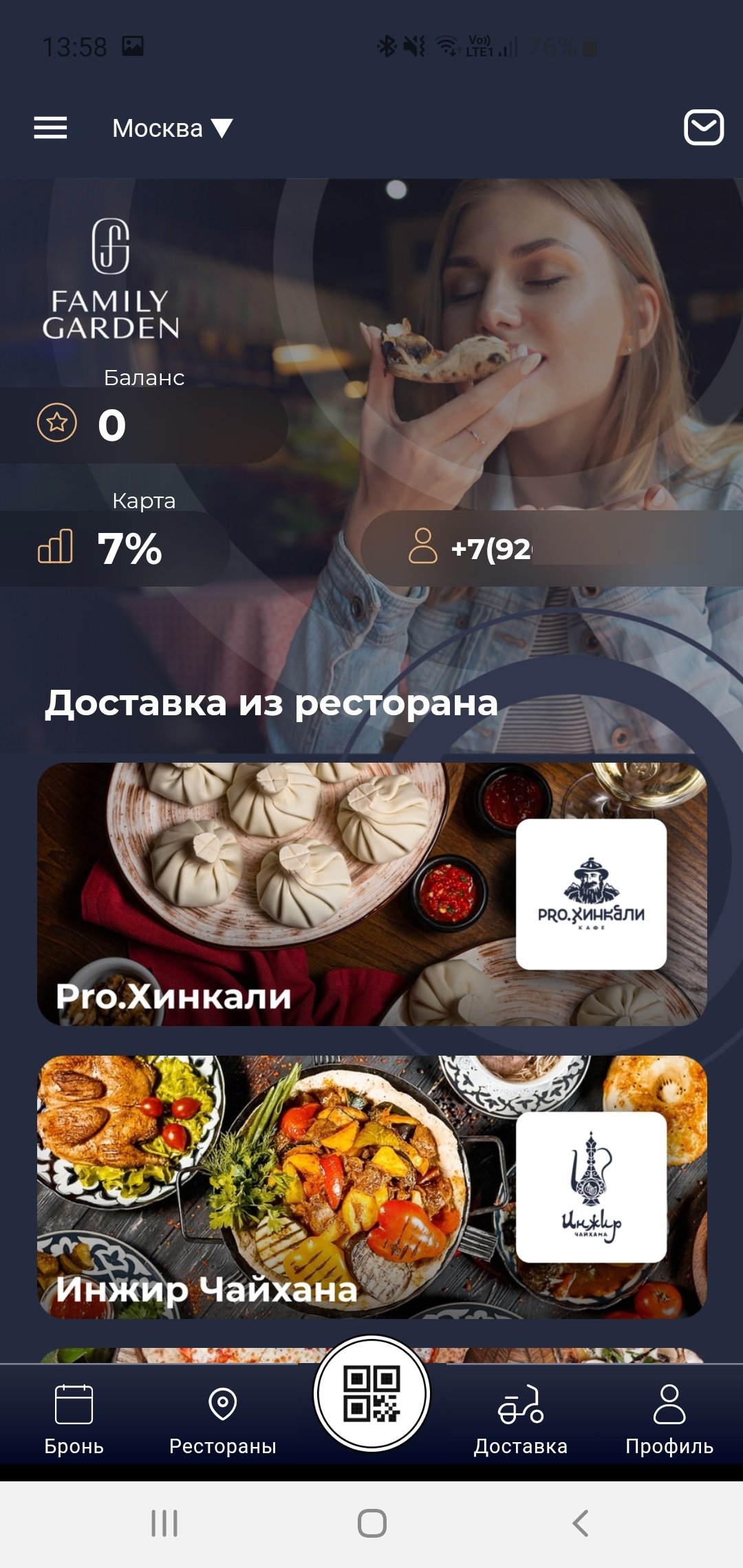
Task: Open Pro.Хинкали delivery card
Action: (371, 894)
